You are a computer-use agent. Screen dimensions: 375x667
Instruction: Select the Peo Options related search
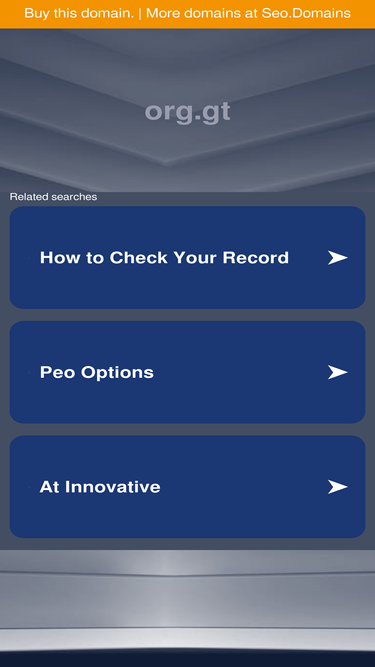click(x=187, y=372)
